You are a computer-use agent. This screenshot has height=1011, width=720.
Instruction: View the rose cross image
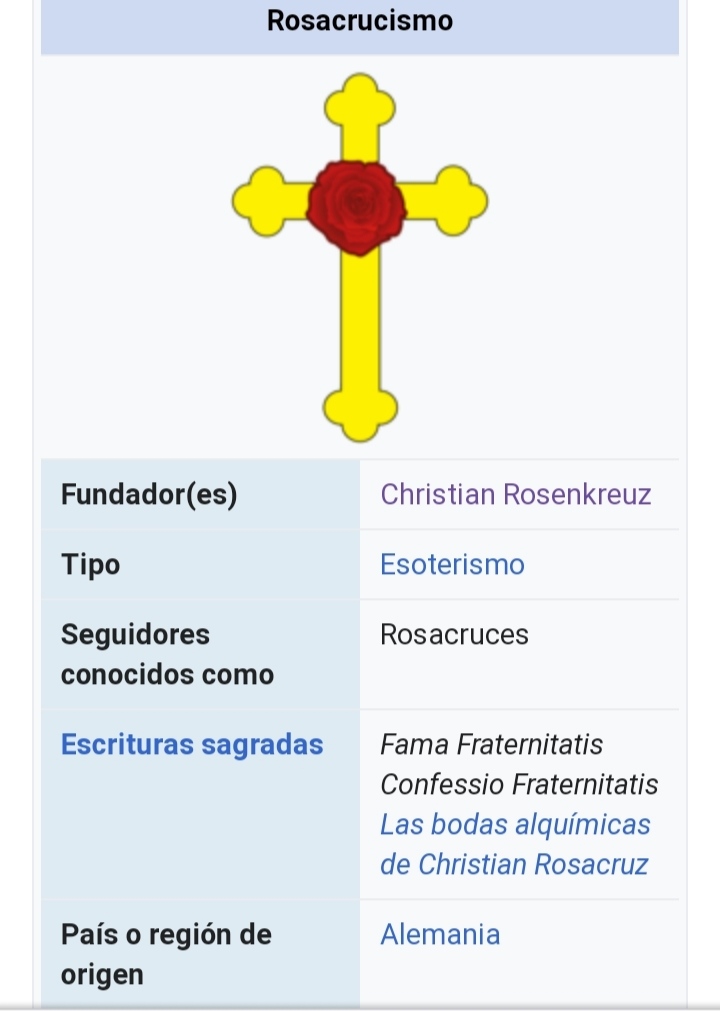[x=360, y=257]
